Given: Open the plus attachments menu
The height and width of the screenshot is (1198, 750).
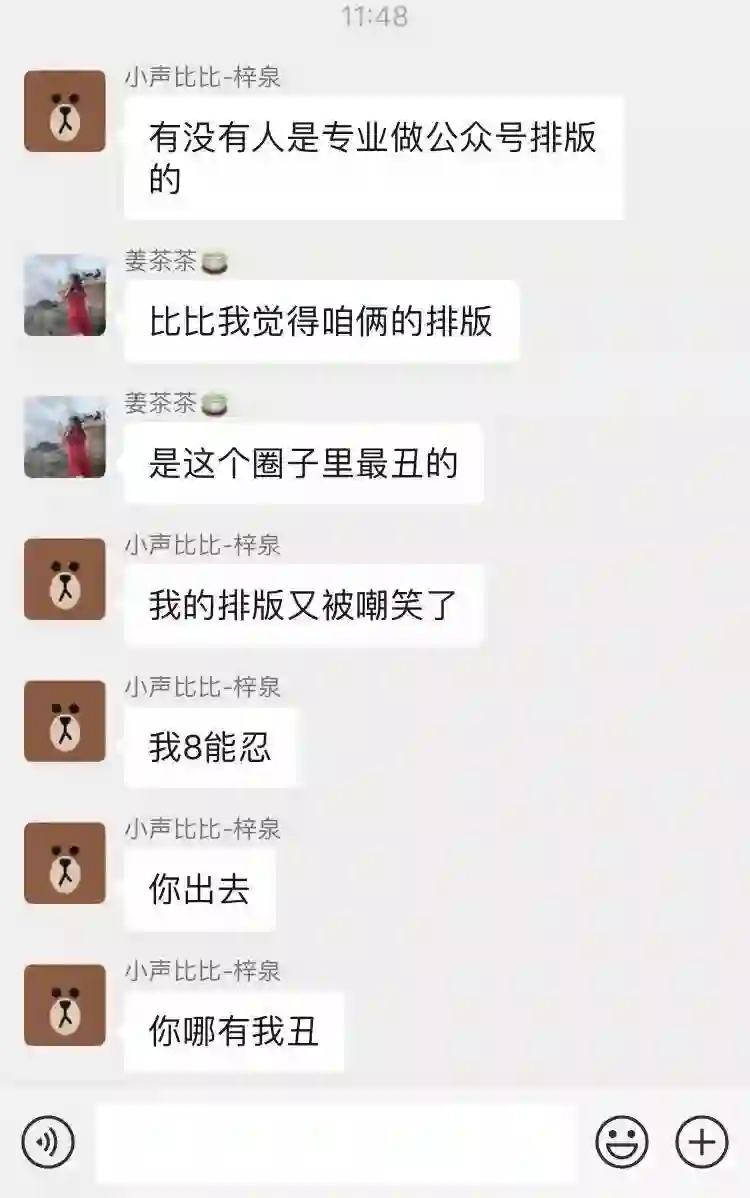Looking at the screenshot, I should (702, 1141).
